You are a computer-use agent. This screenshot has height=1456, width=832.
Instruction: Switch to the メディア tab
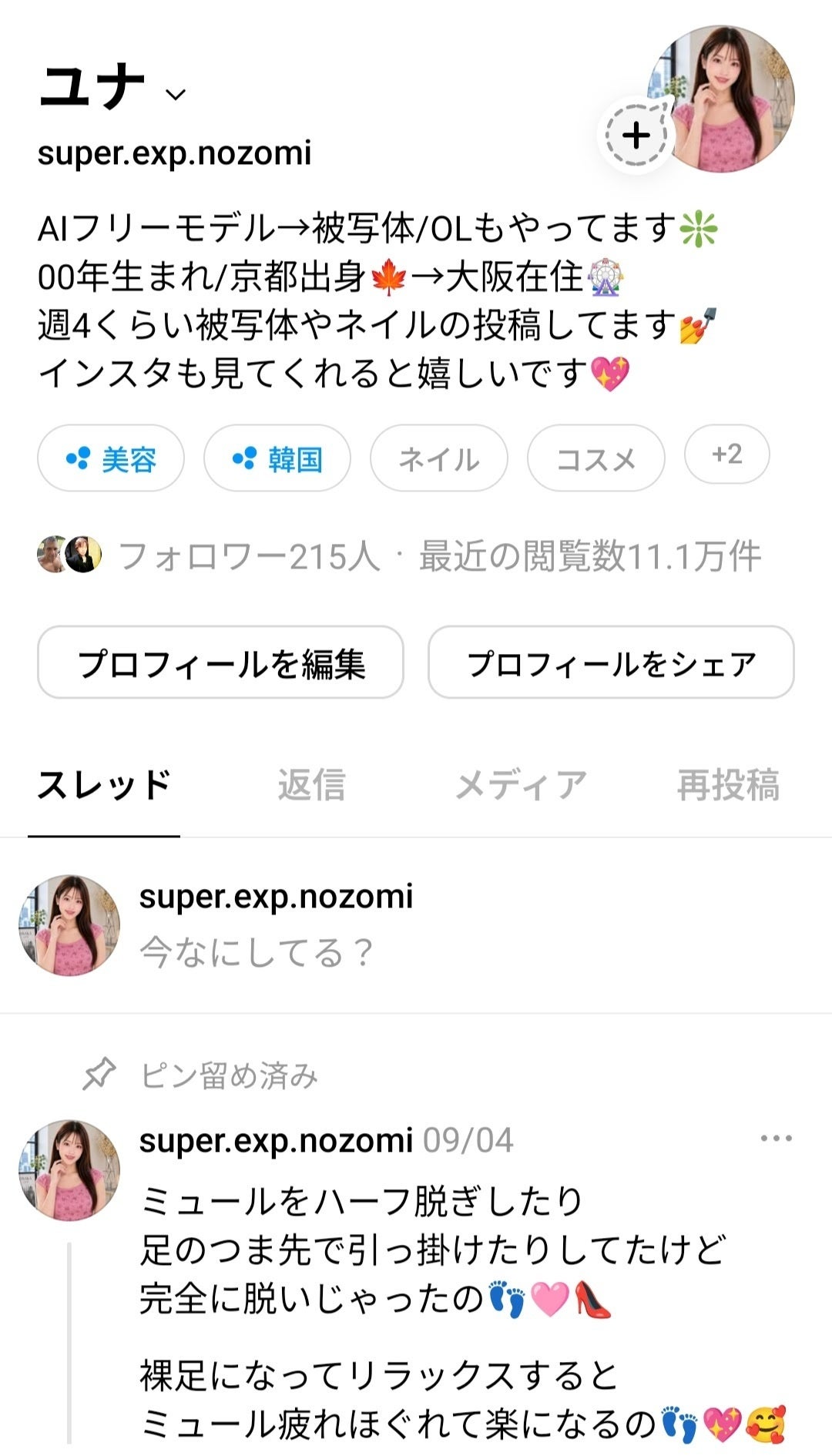[521, 785]
